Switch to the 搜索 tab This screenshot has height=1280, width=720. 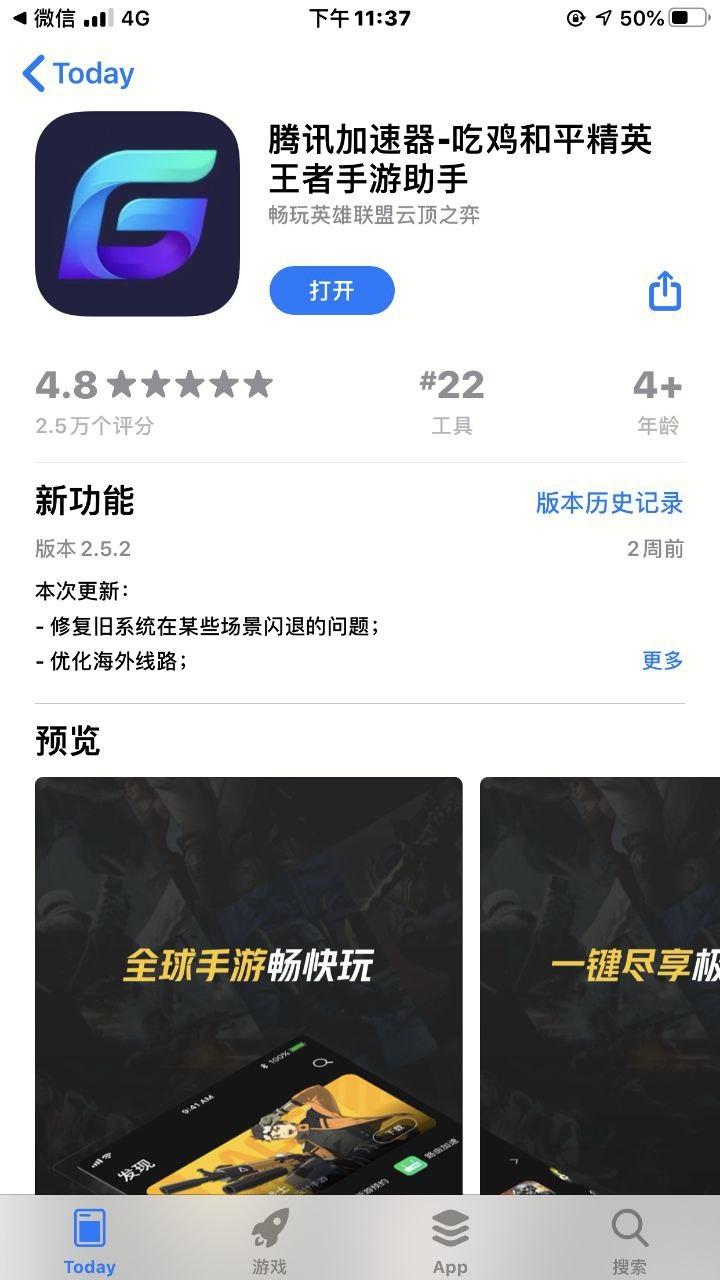[630, 1240]
